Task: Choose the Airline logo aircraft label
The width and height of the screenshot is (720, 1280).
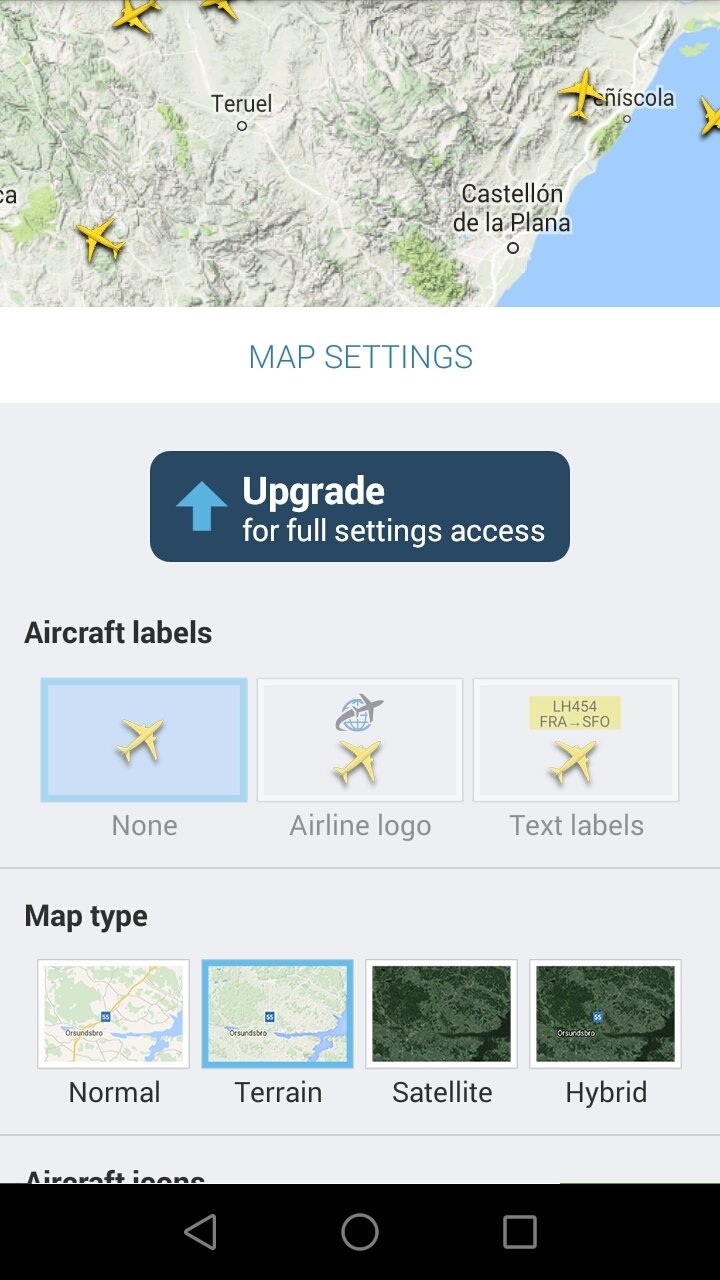Action: [x=360, y=740]
